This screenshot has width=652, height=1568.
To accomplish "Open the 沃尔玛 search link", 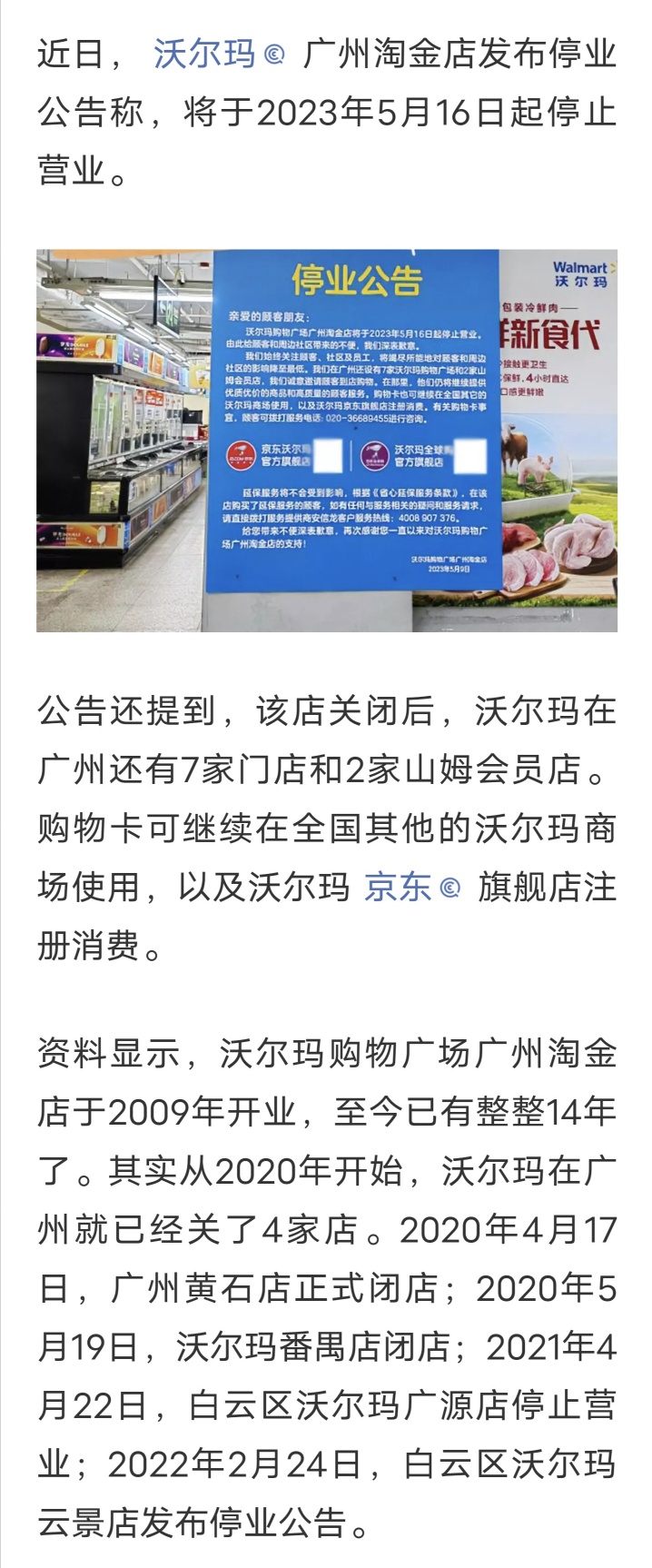I will point(218,55).
